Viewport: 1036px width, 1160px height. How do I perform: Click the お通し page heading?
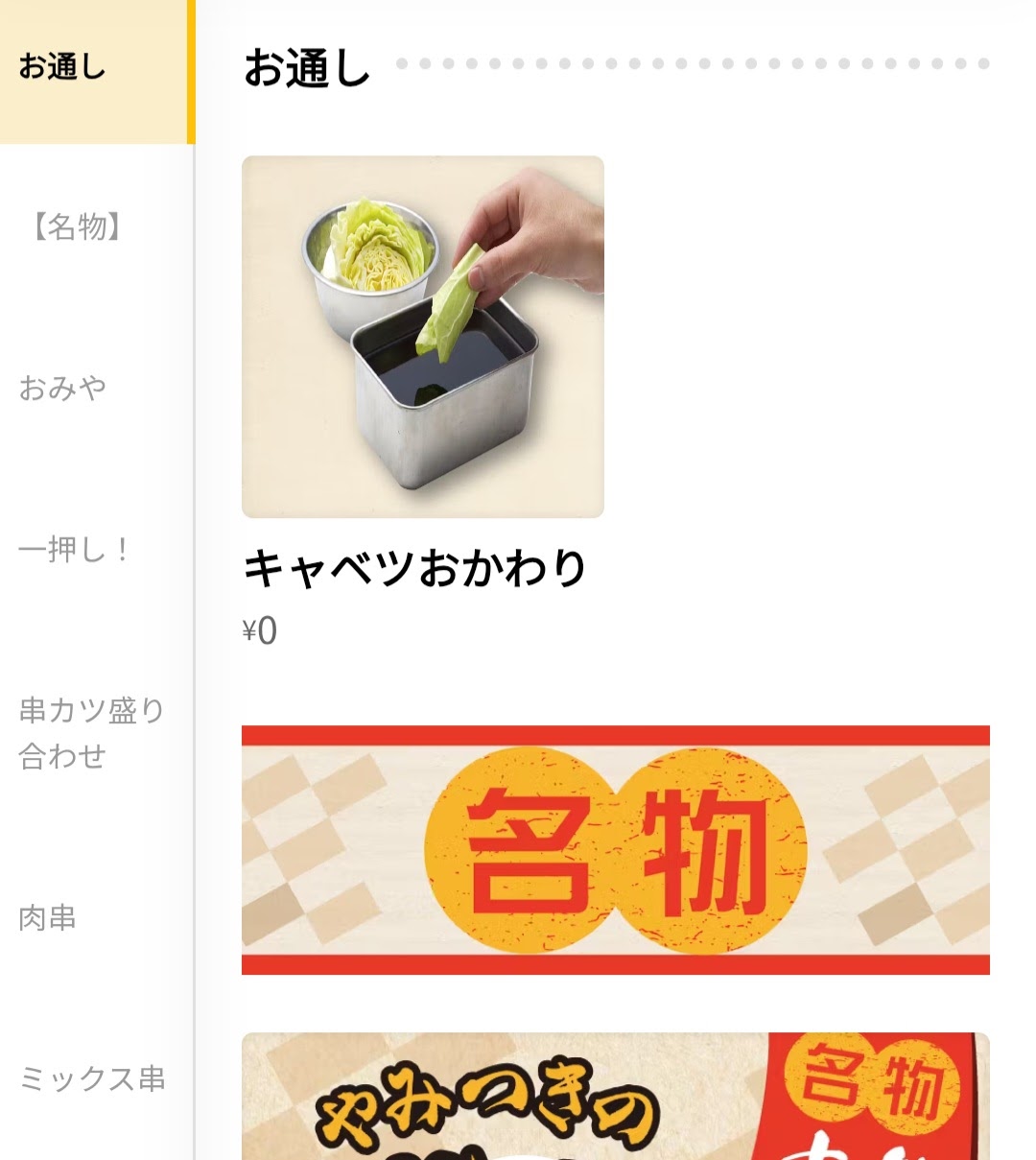(309, 65)
